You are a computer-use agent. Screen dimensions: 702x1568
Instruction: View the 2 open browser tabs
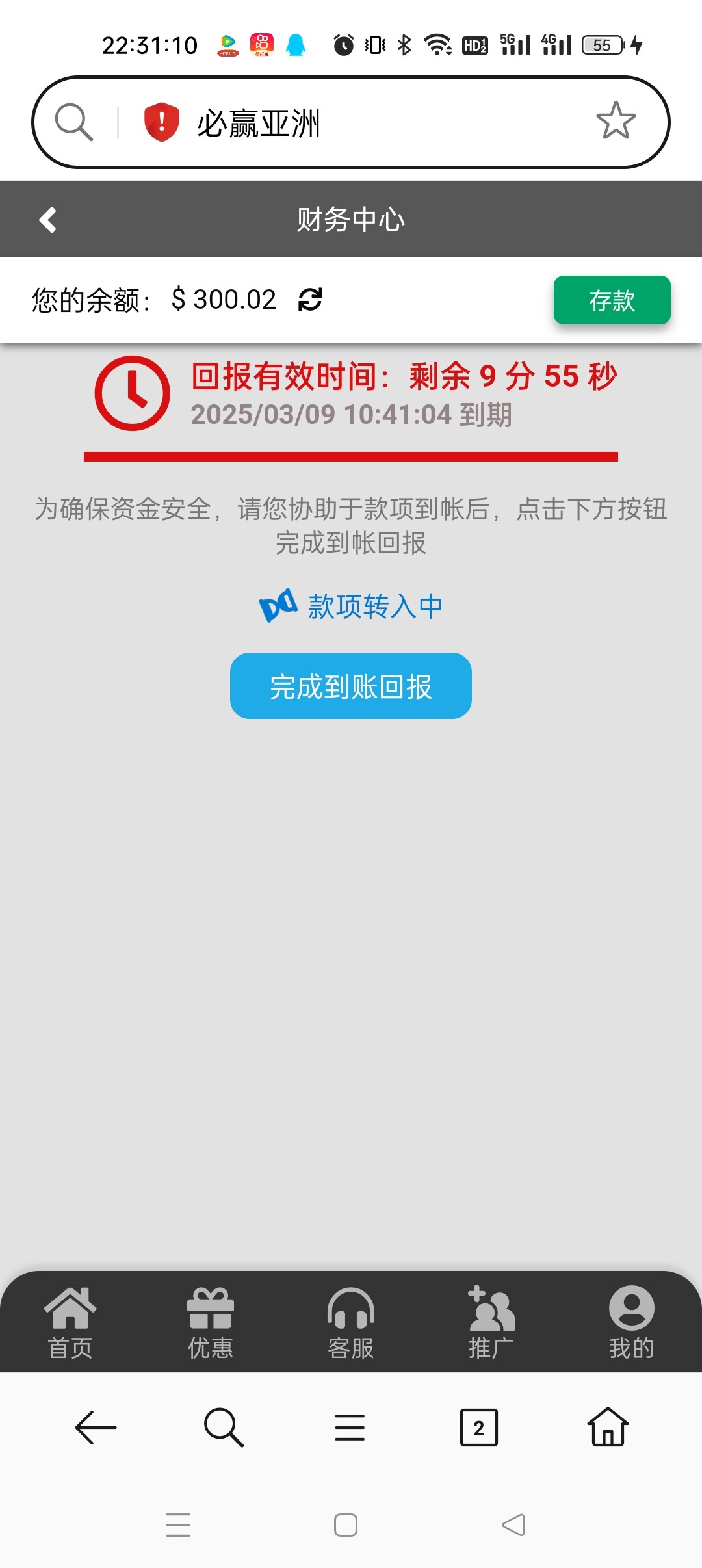pos(478,1428)
